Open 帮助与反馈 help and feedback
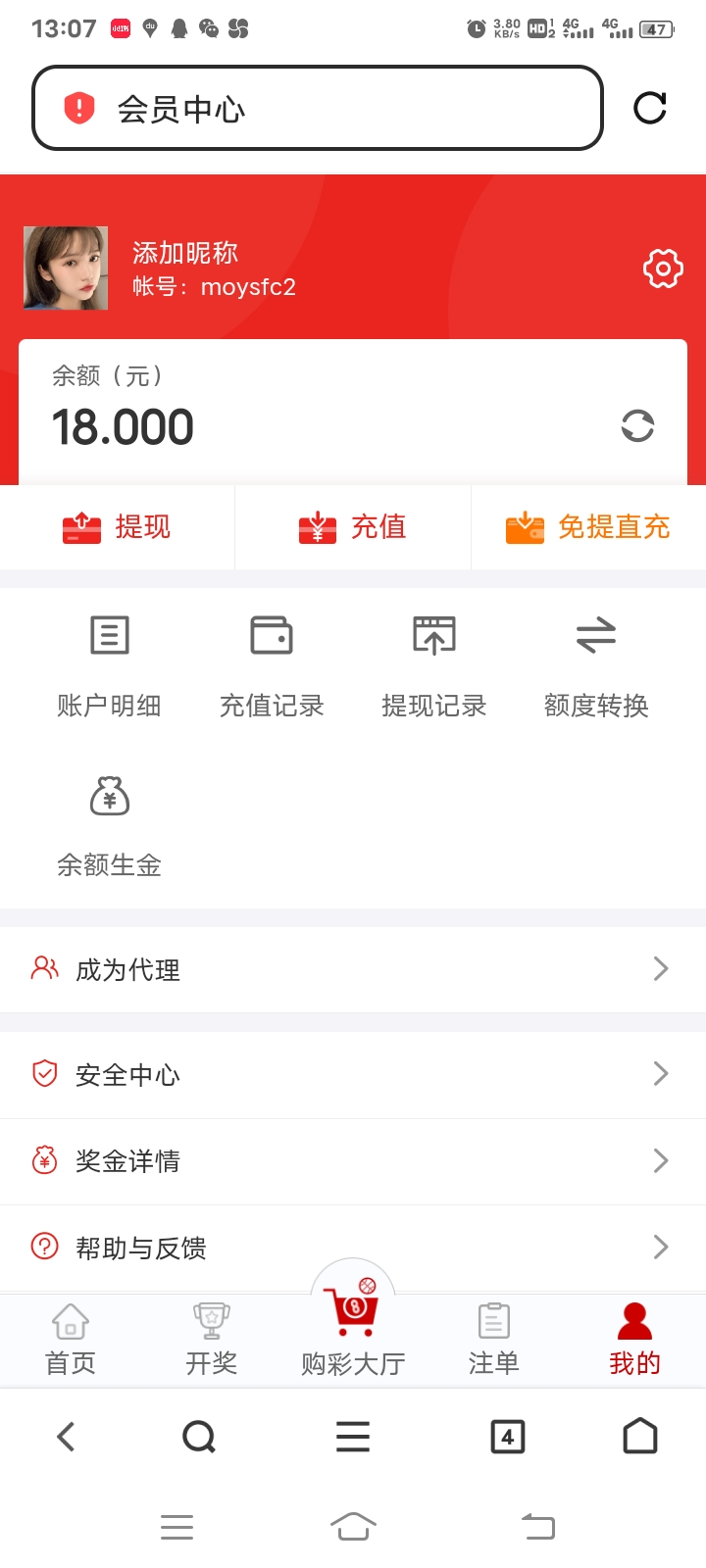Image resolution: width=706 pixels, height=1568 pixels. pyautogui.click(x=353, y=1247)
